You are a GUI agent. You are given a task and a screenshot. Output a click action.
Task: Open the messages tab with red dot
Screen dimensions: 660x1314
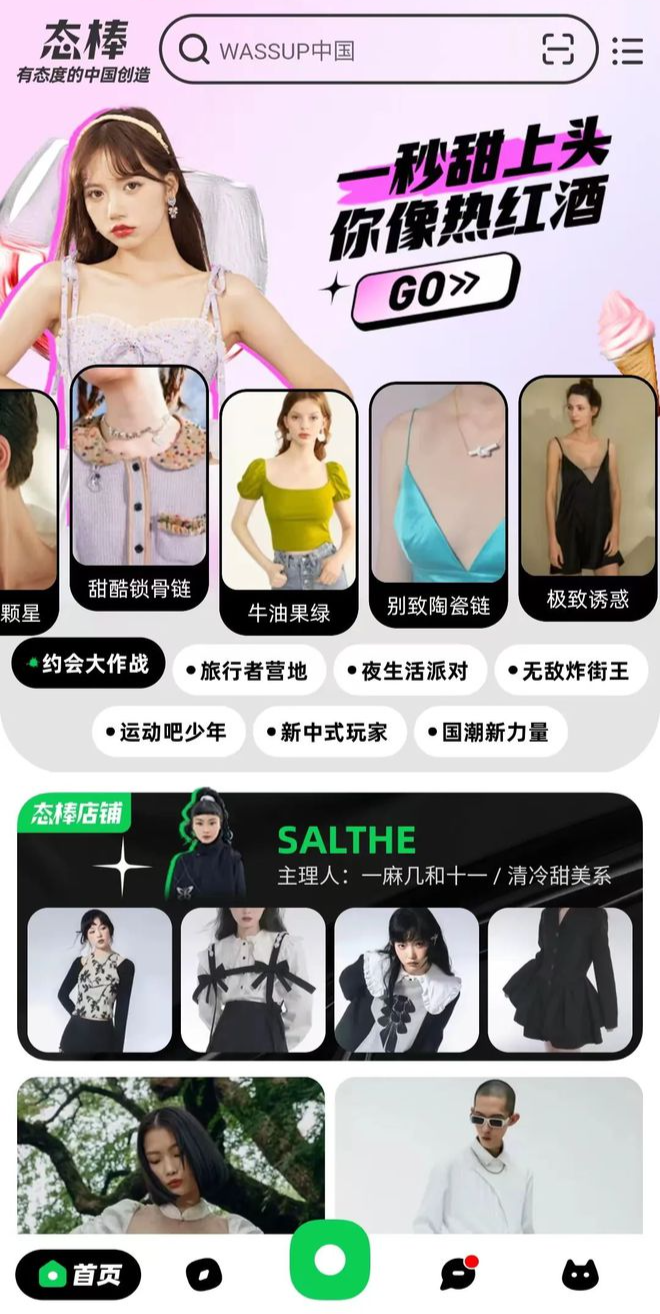coord(457,1274)
